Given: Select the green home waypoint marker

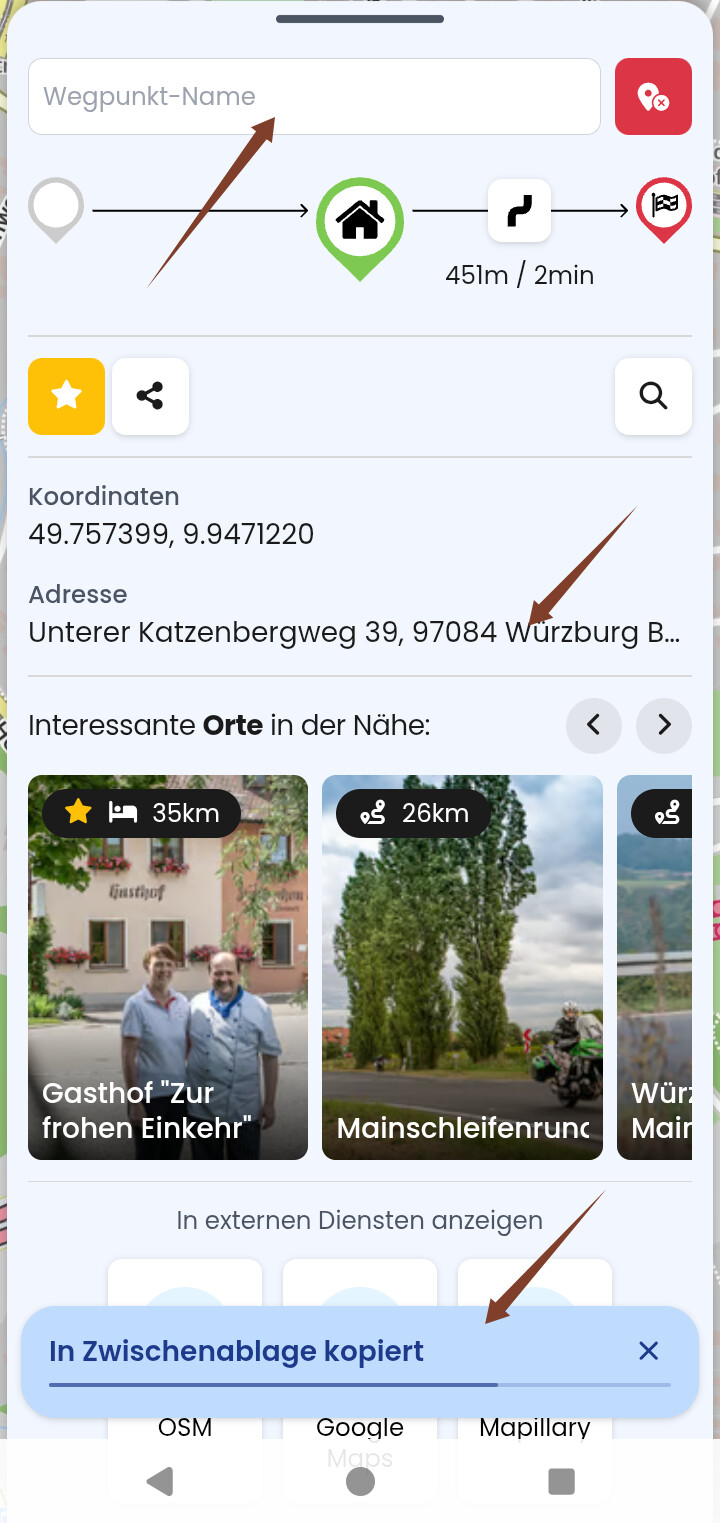Looking at the screenshot, I should point(360,222).
